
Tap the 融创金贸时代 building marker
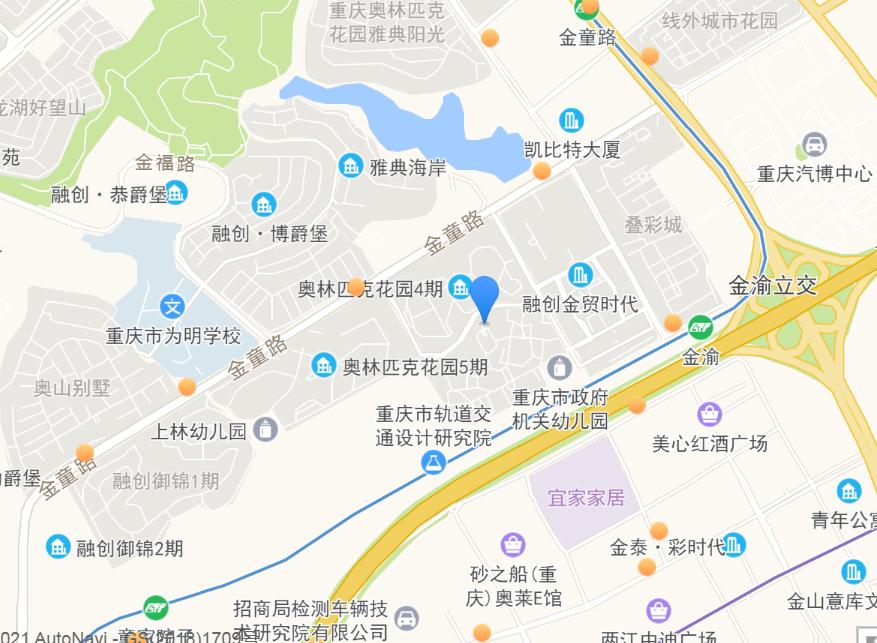pos(580,275)
